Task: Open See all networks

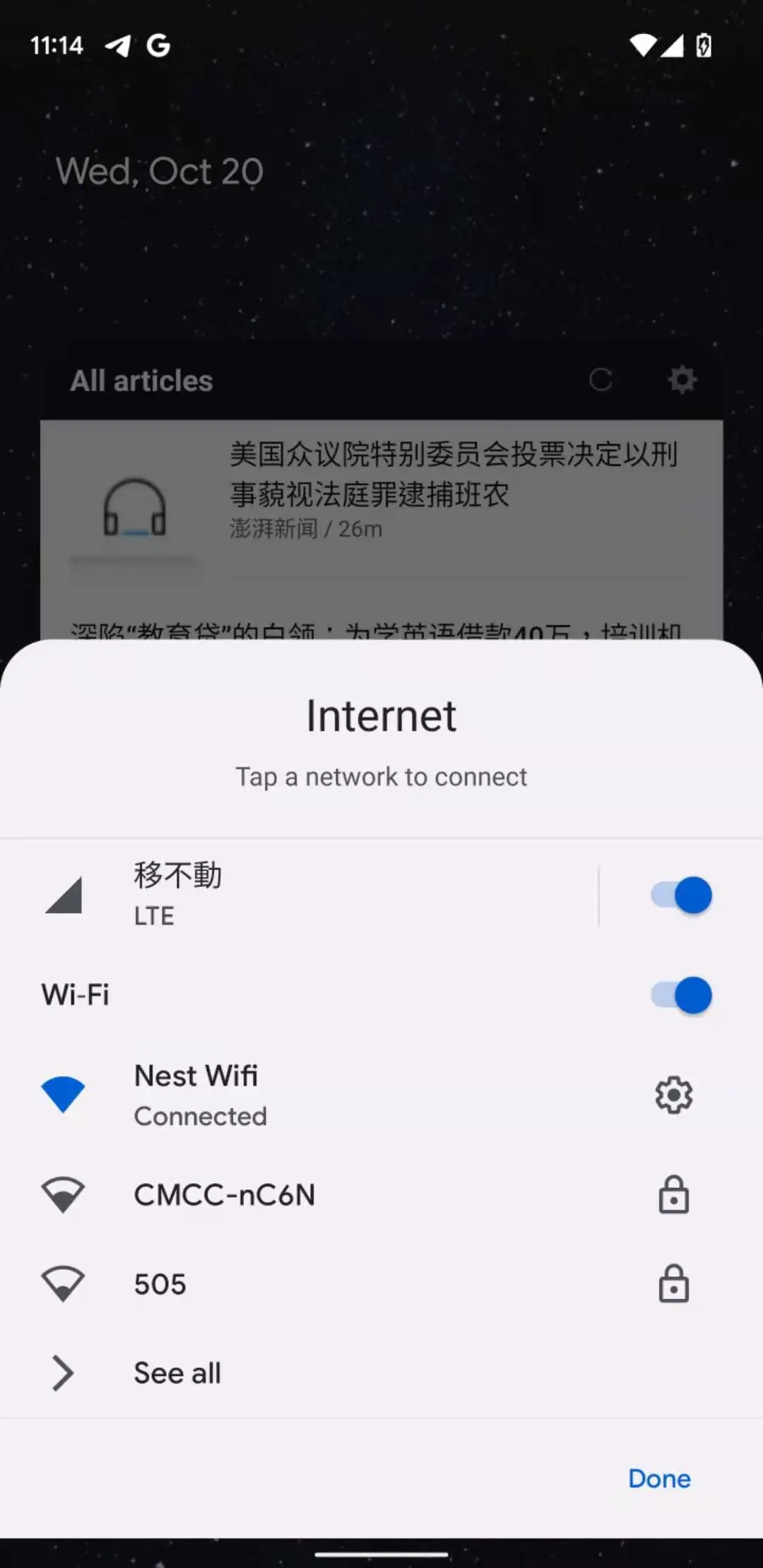Action: pyautogui.click(x=177, y=1373)
